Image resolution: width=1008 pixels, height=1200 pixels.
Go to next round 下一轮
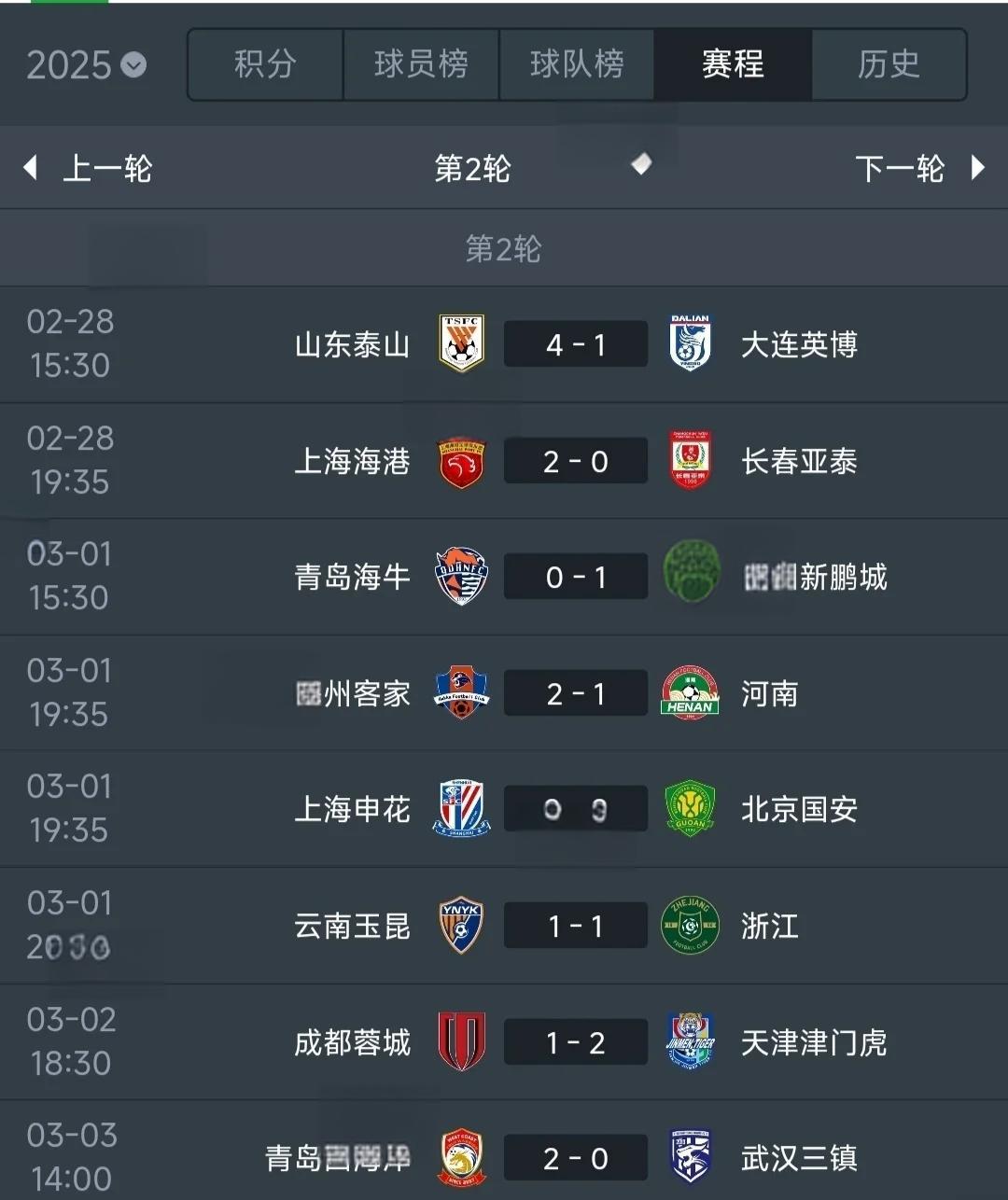(x=918, y=169)
